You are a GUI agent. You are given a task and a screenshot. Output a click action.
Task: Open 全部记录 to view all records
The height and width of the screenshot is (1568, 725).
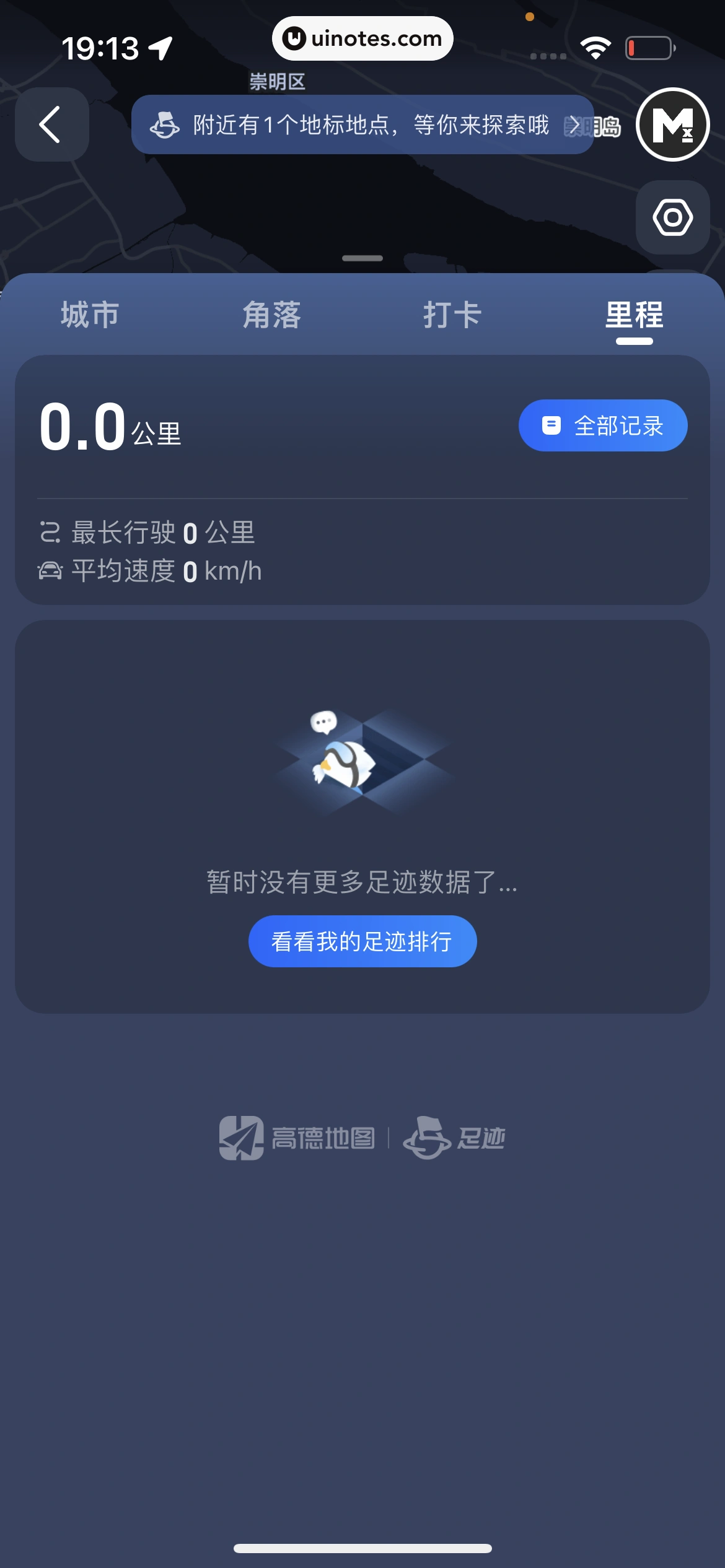coord(603,425)
